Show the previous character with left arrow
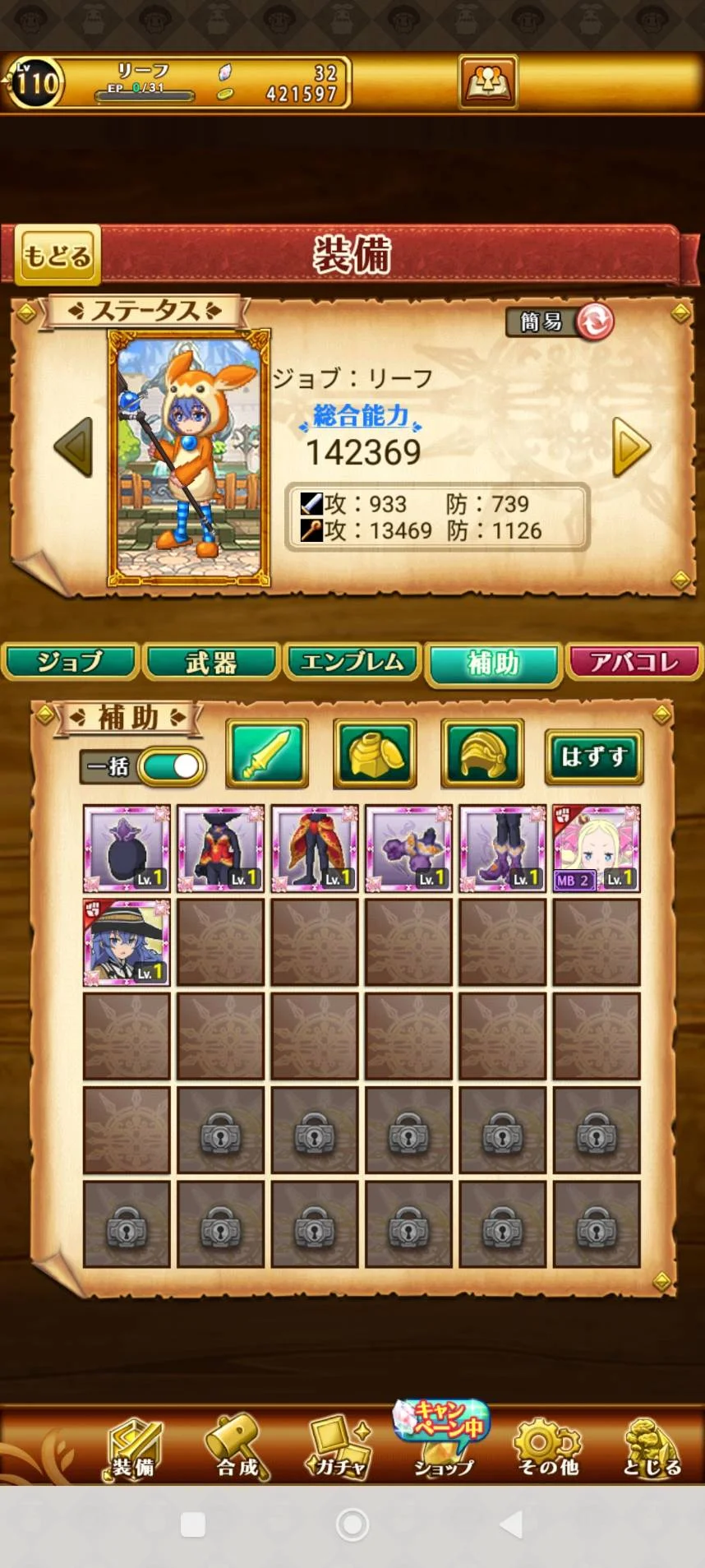This screenshot has height=1568, width=705. coord(73,446)
